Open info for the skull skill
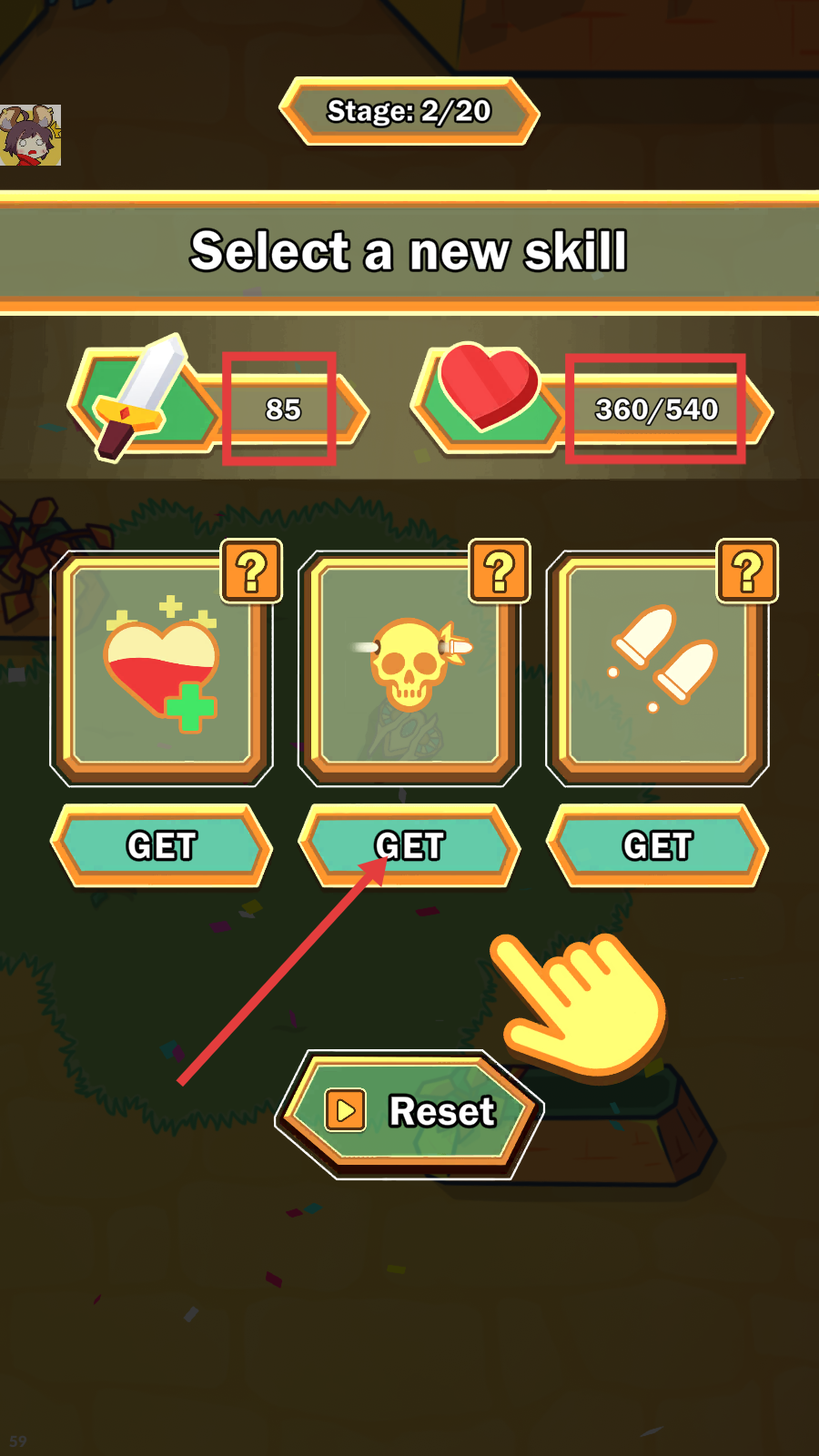 pos(500,571)
